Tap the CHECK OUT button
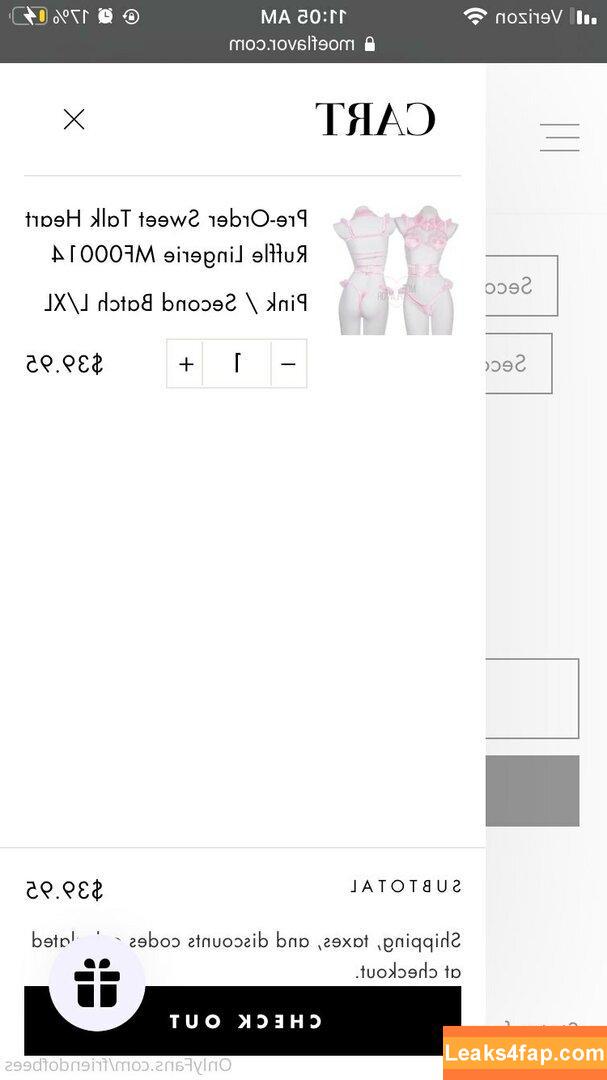607x1080 pixels. tap(243, 1021)
